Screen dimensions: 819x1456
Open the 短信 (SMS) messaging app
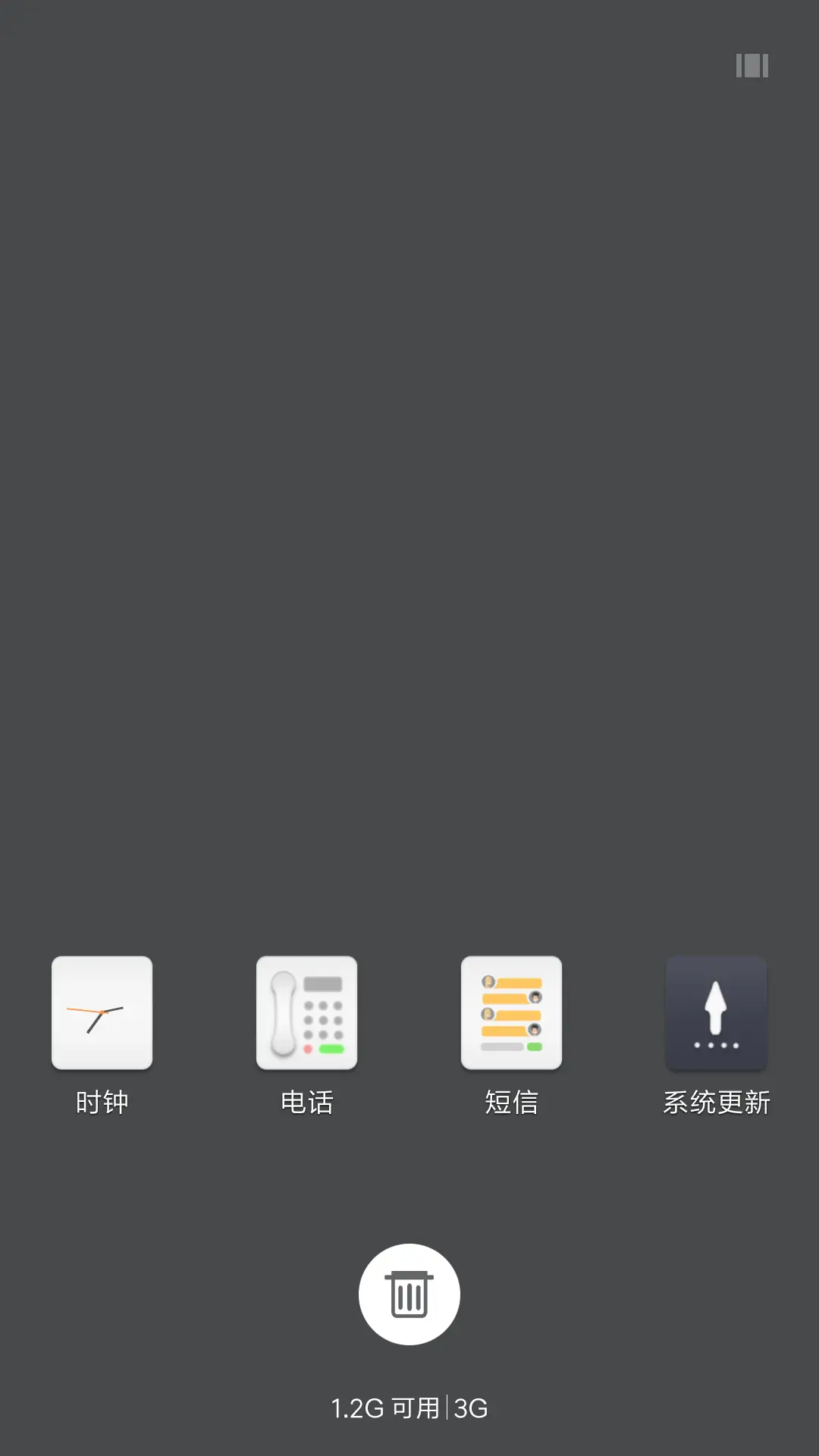511,1012
